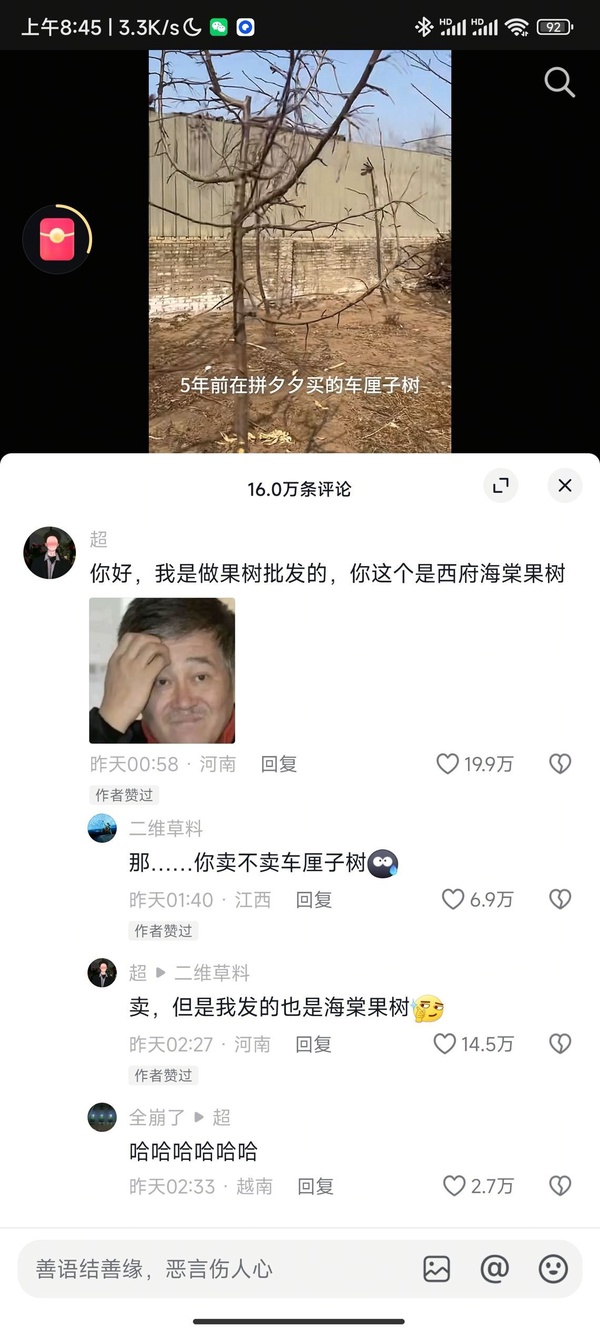Mention someone with the @ icon

click(495, 1269)
